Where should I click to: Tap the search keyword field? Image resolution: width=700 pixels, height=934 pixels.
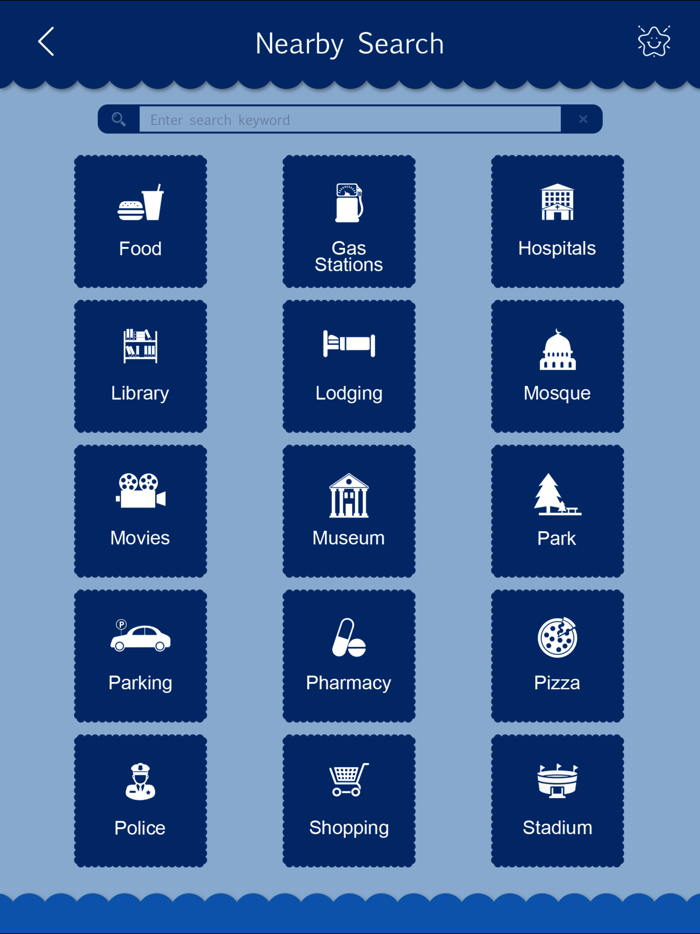tap(350, 120)
